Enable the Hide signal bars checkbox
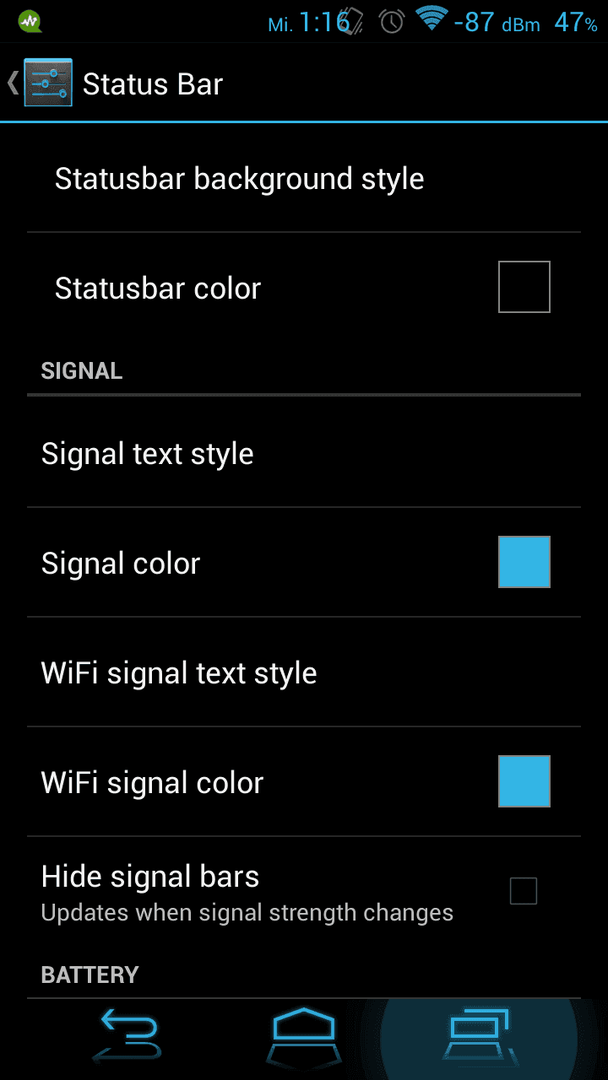 coord(523,891)
